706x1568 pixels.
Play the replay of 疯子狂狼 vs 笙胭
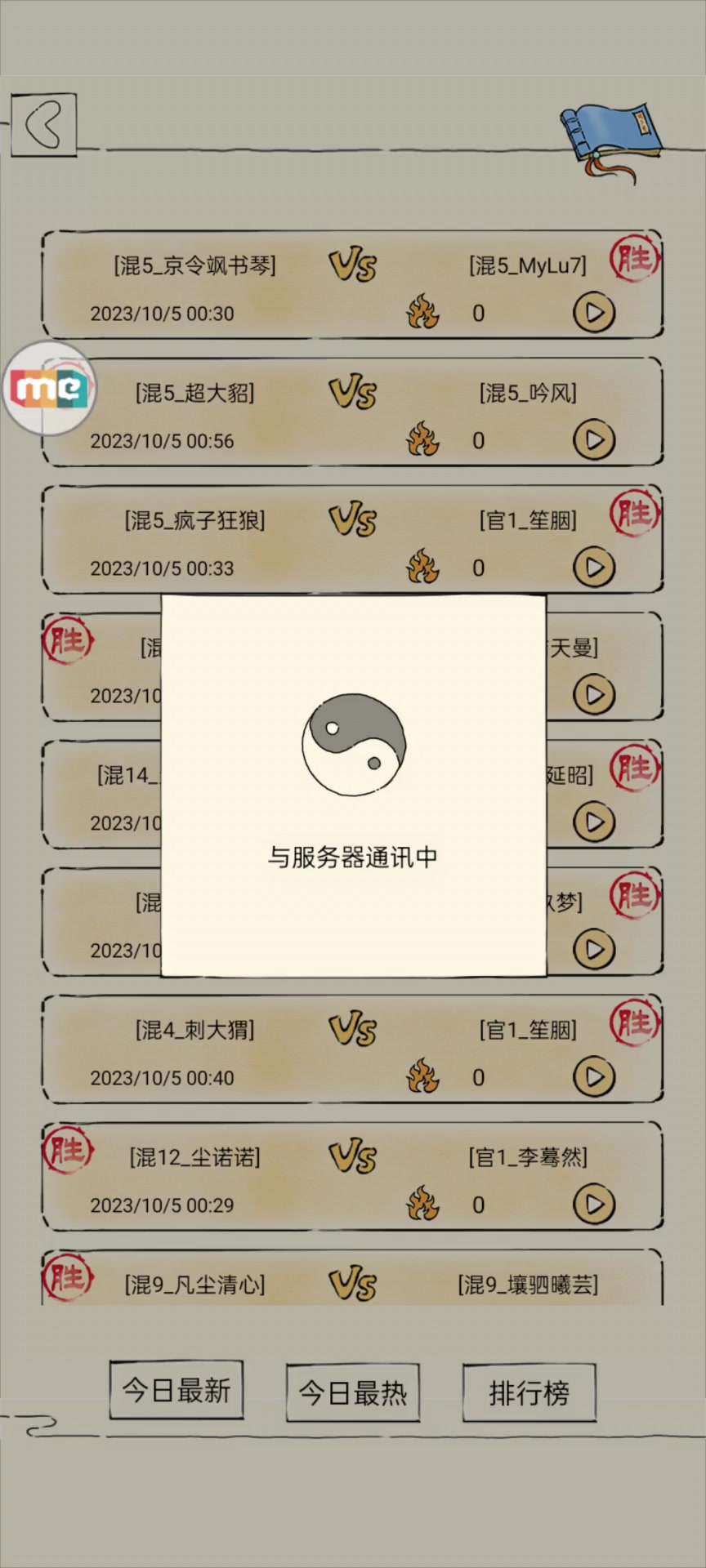pos(594,568)
